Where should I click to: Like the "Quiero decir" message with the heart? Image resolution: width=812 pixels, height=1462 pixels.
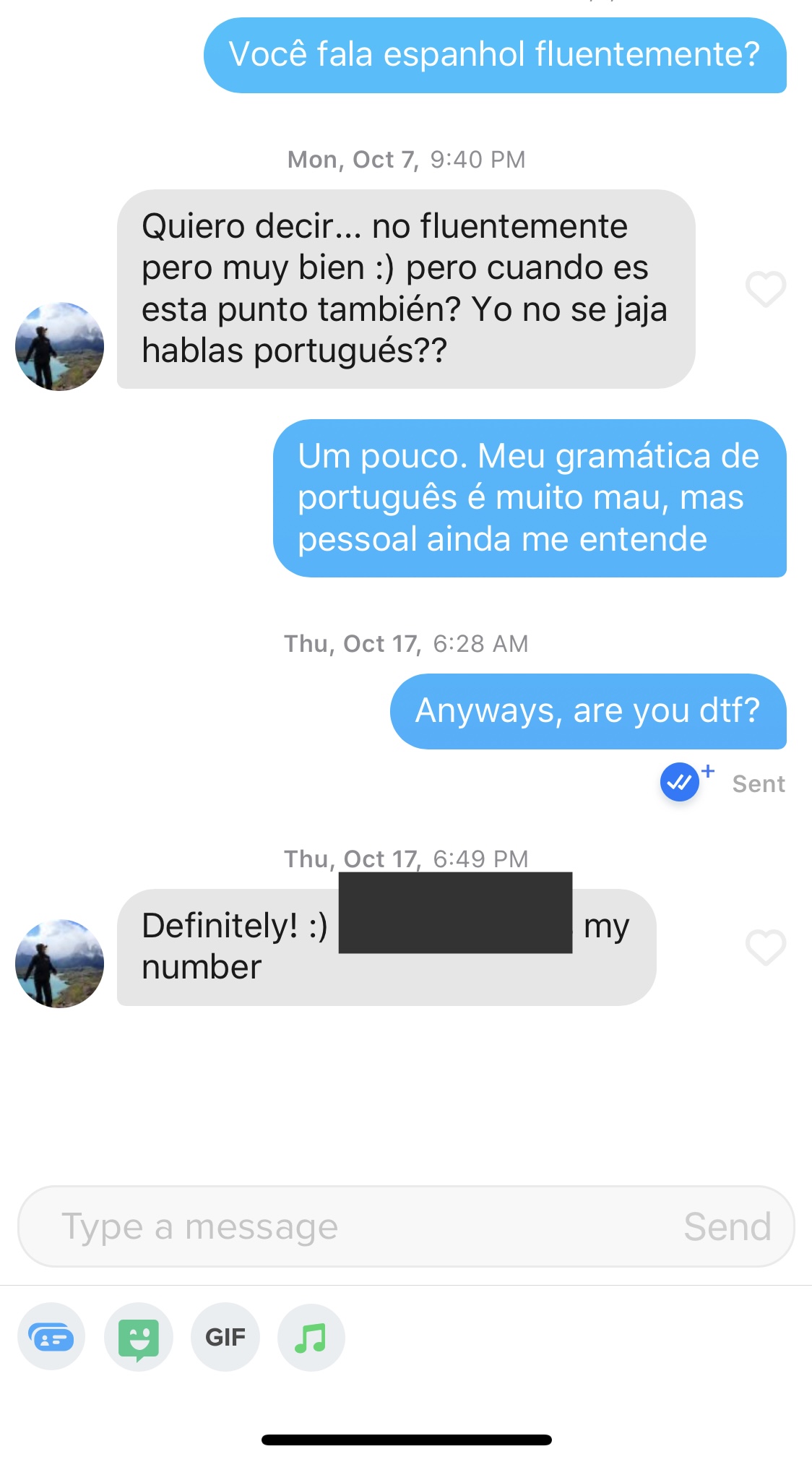pyautogui.click(x=765, y=289)
